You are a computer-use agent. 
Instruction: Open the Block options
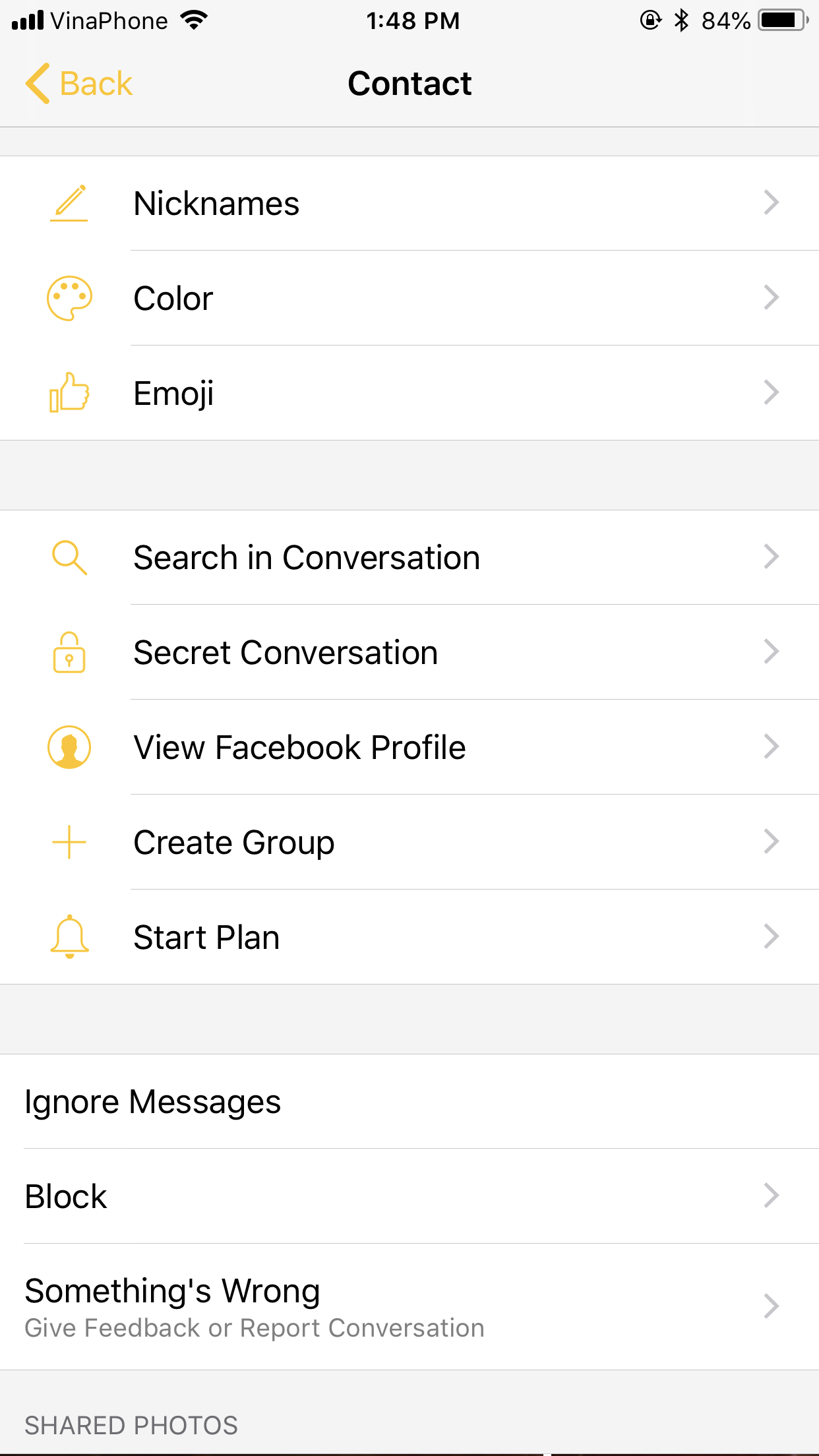(409, 1196)
